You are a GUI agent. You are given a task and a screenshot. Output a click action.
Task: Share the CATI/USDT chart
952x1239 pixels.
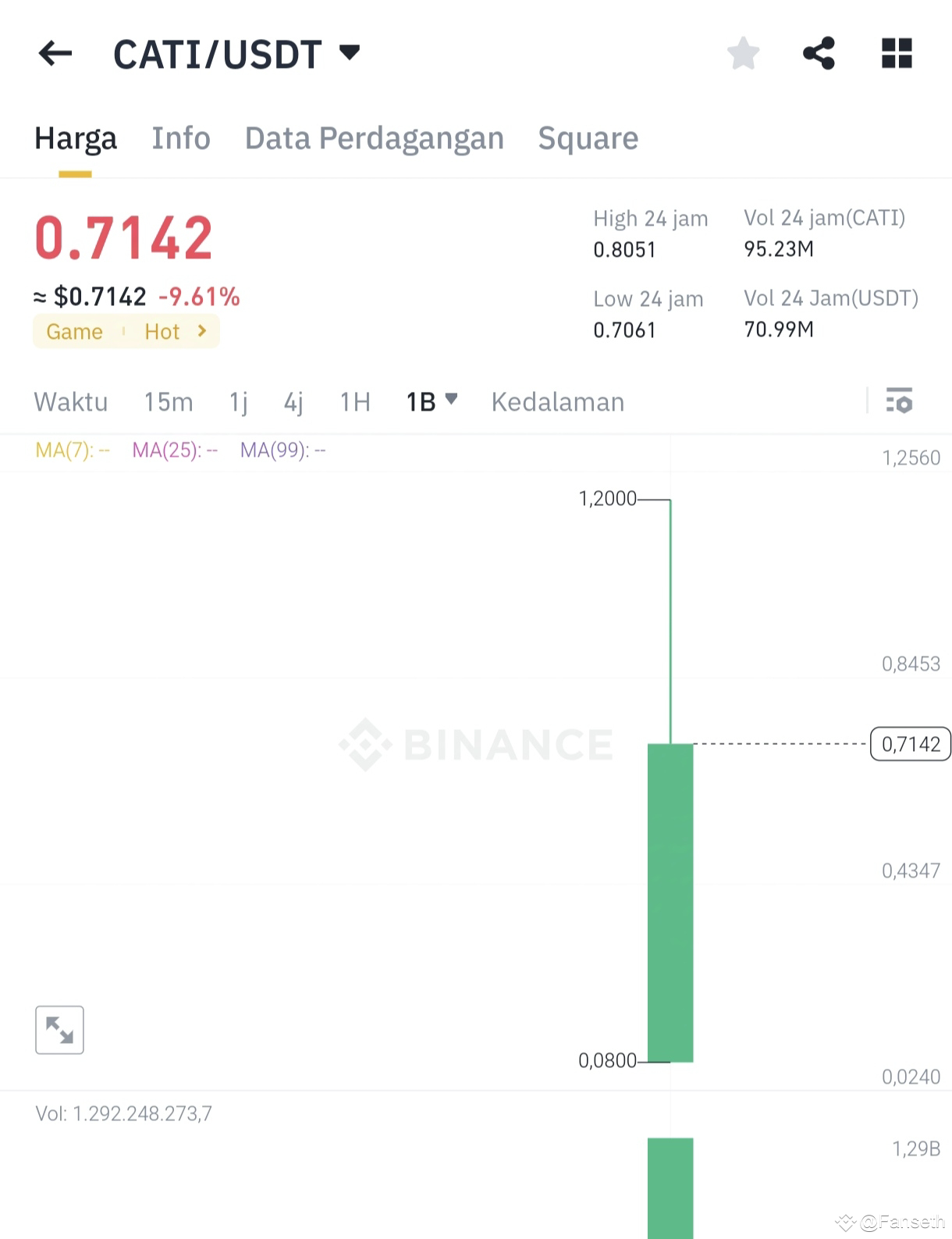click(819, 52)
